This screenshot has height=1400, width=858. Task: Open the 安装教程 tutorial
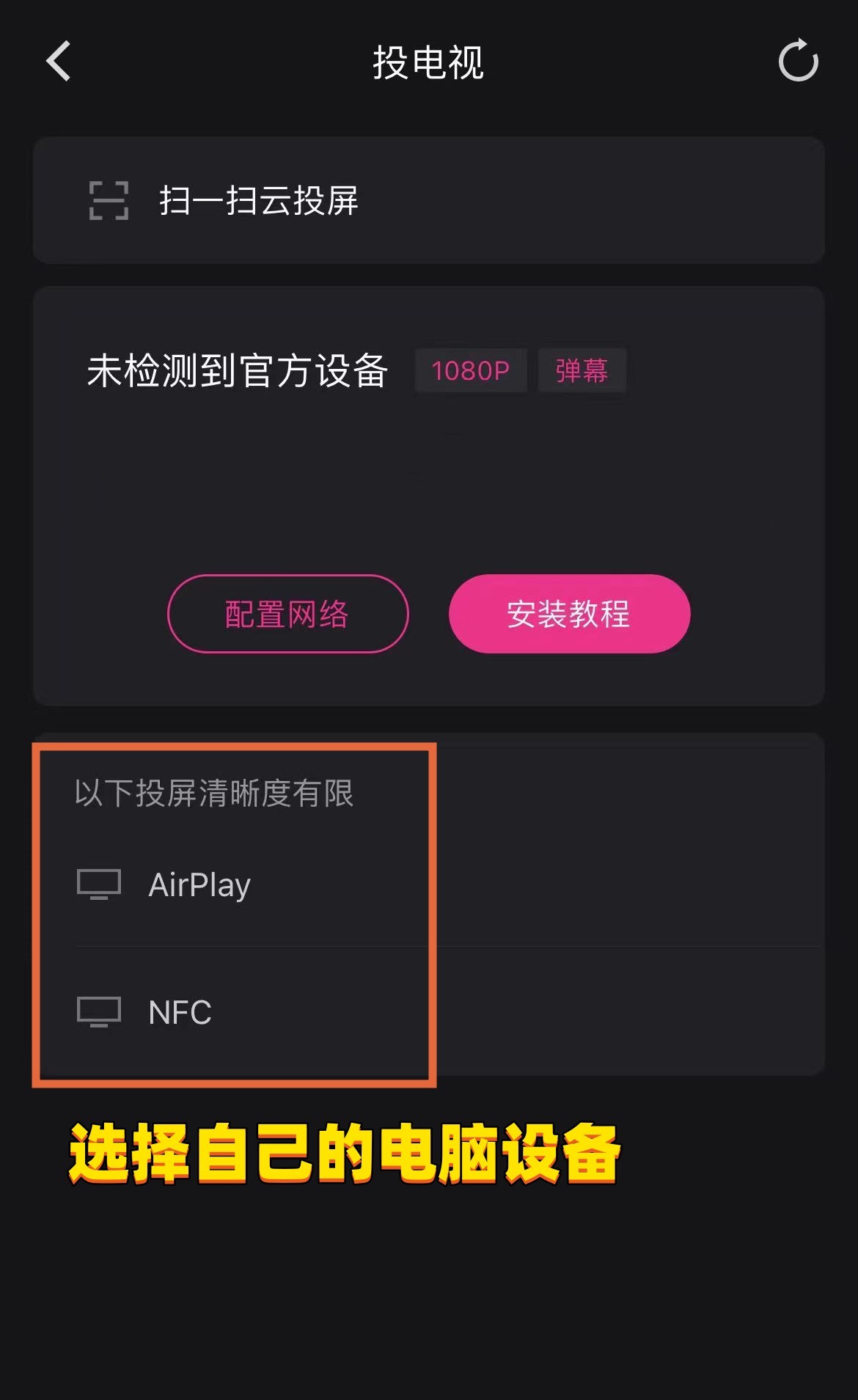tap(568, 615)
